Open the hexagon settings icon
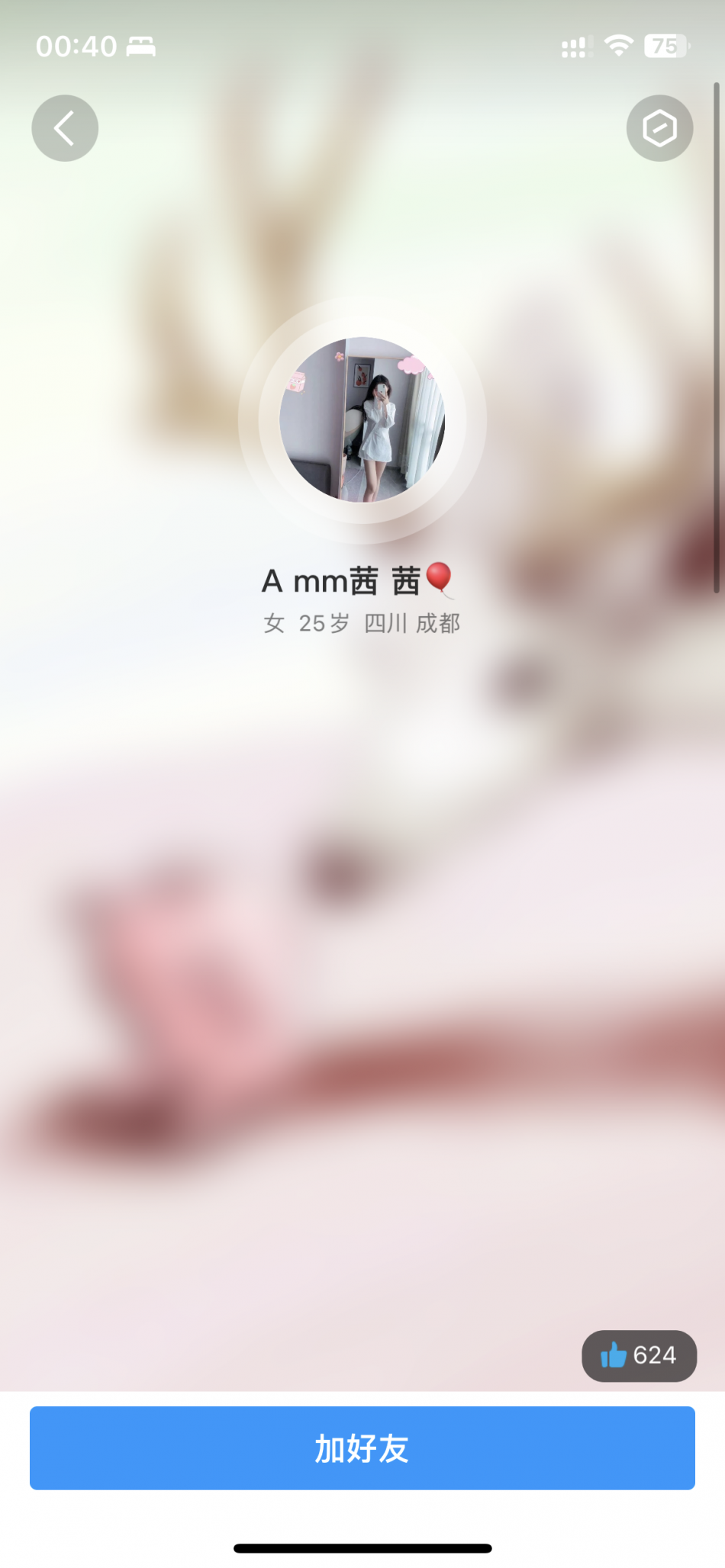Viewport: 725px width, 1568px height. [x=659, y=128]
